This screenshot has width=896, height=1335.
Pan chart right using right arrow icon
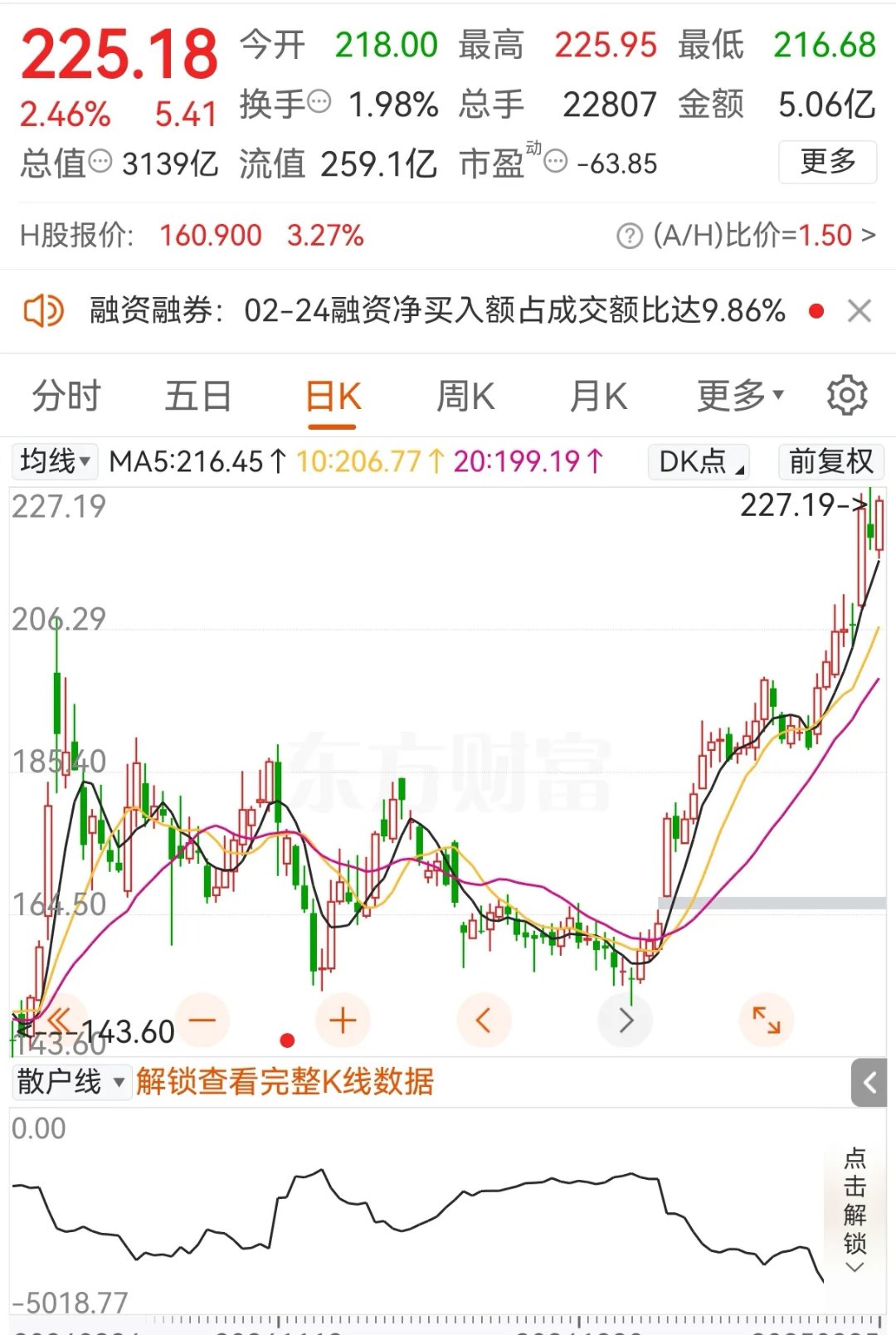pyautogui.click(x=626, y=1021)
